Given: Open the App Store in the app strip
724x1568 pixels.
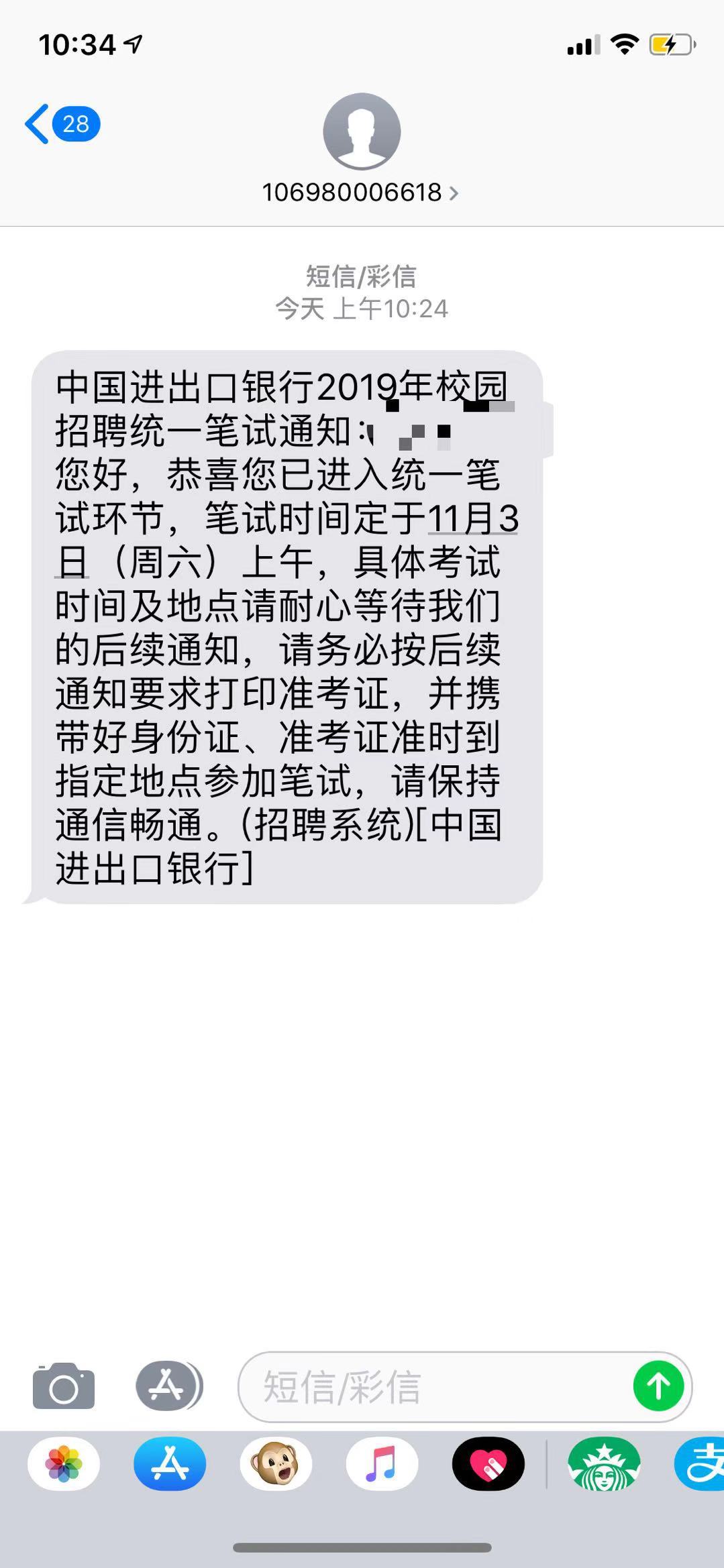Looking at the screenshot, I should click(170, 1463).
